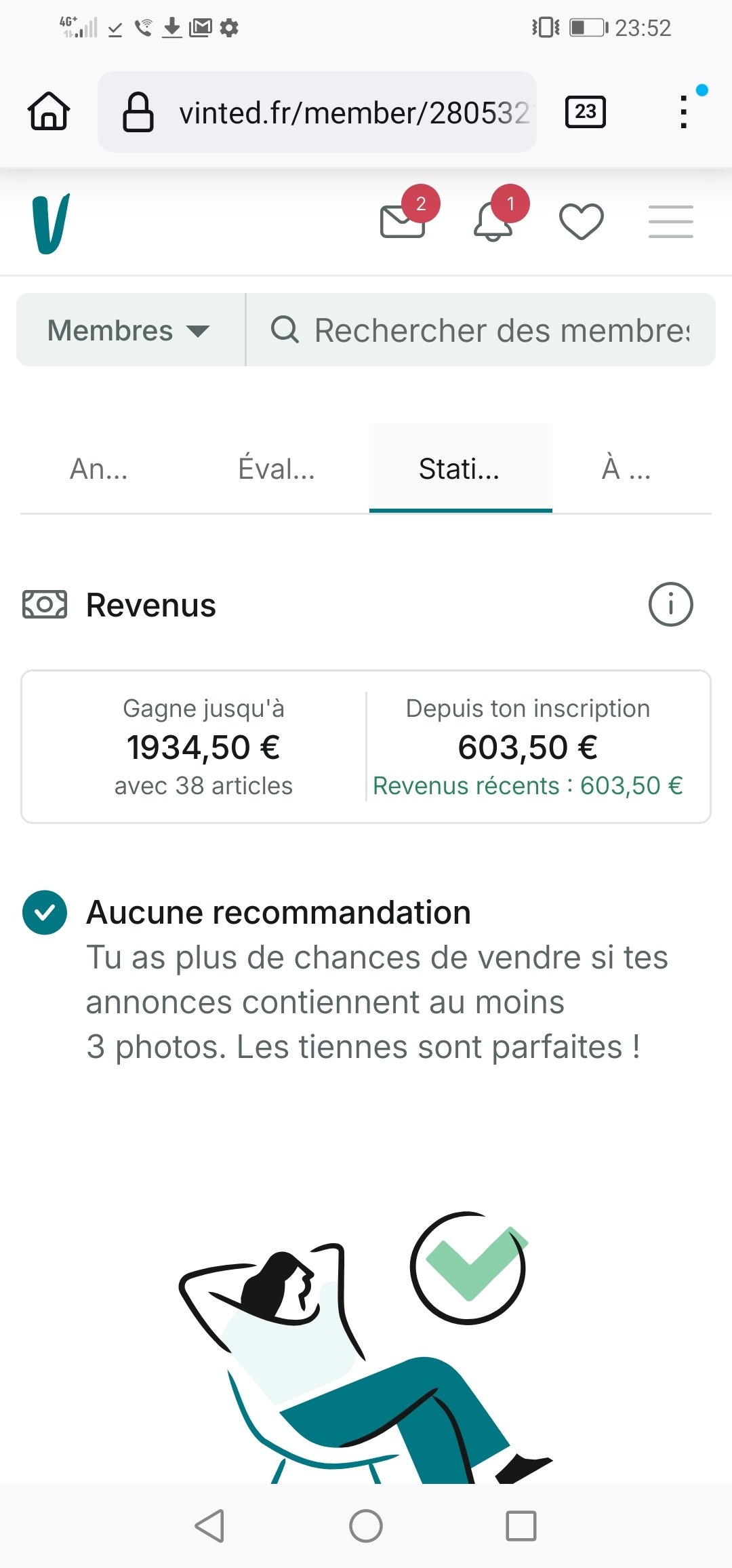Go to the browser home page
732x1568 pixels.
[49, 111]
